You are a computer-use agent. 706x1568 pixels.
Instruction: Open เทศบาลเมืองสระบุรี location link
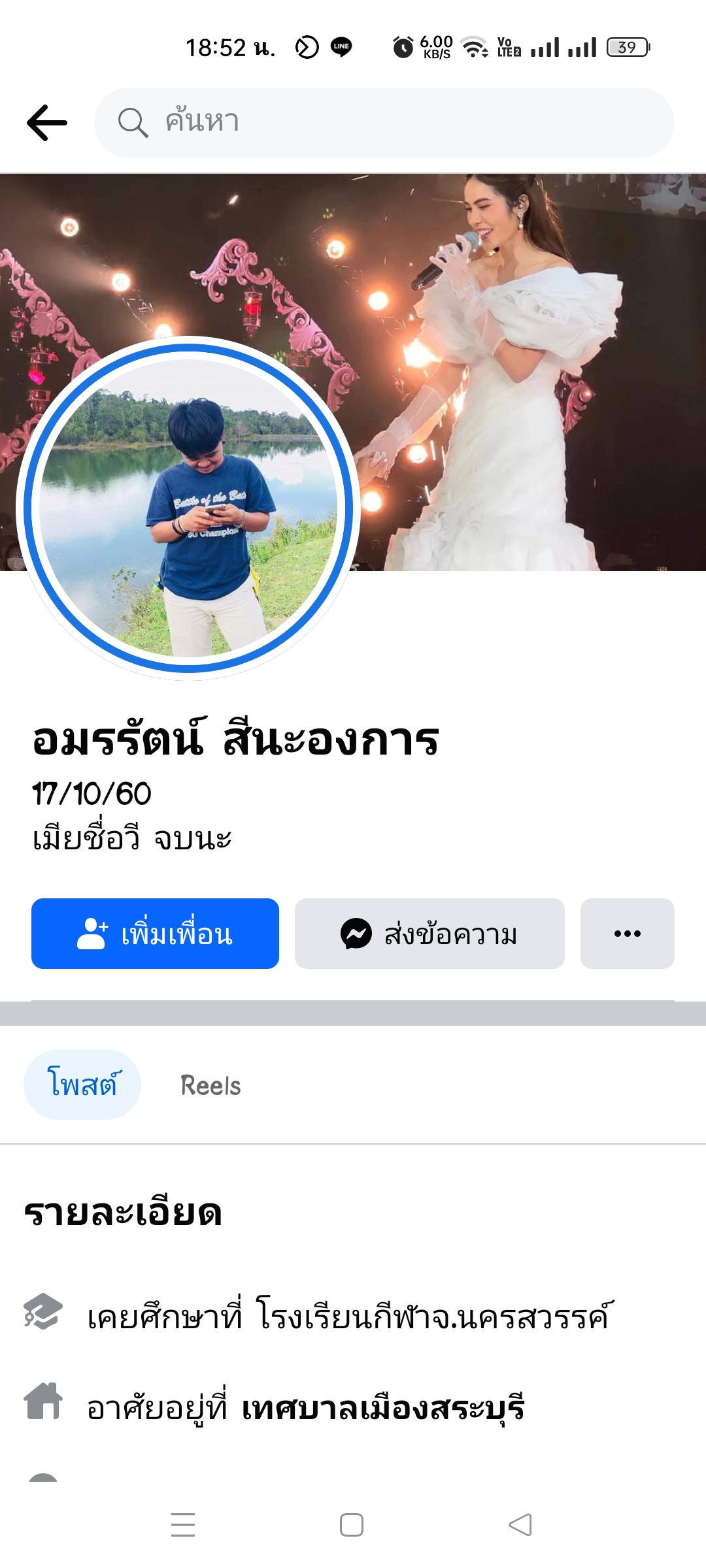[383, 1408]
